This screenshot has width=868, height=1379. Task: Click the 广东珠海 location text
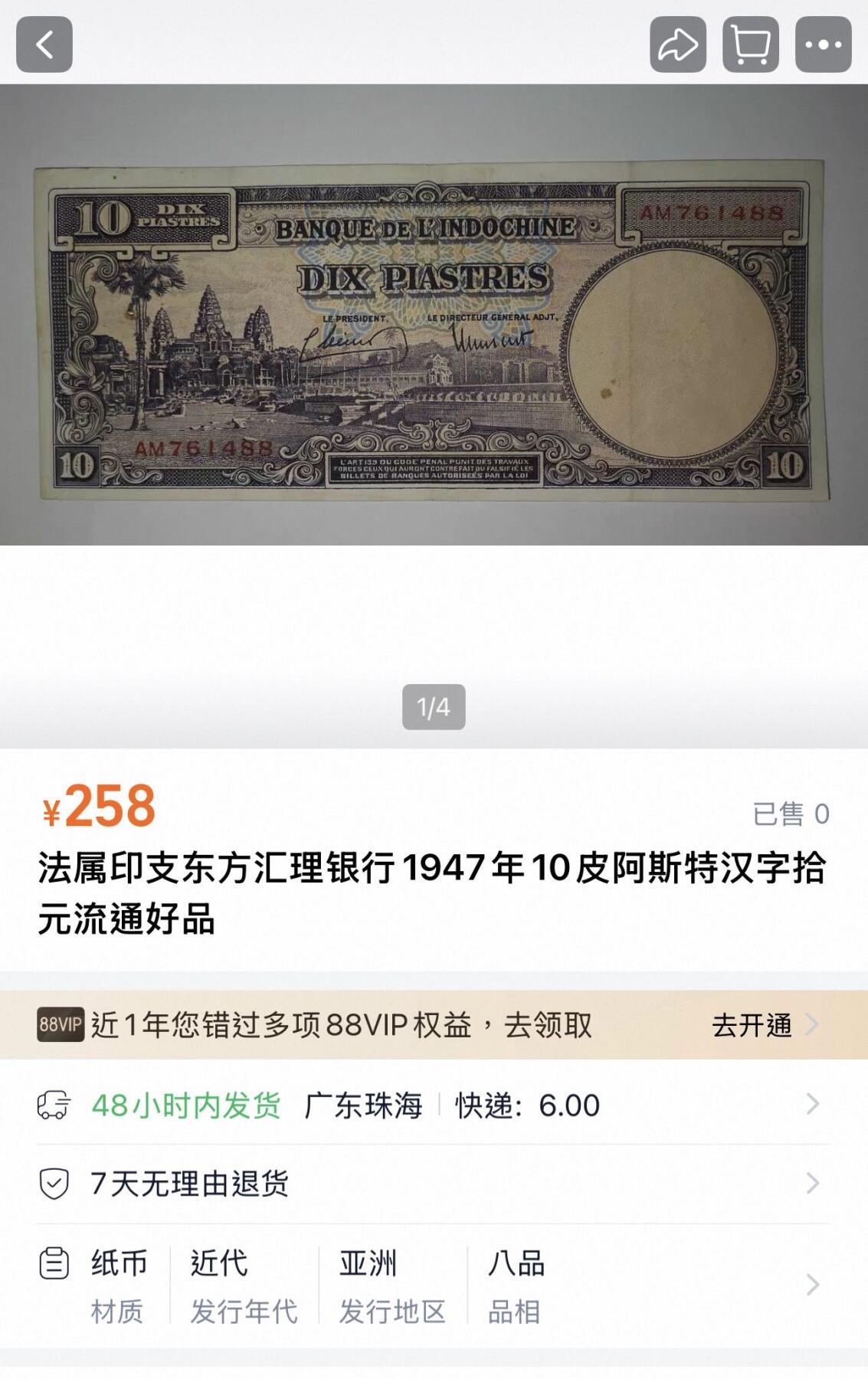click(364, 1105)
